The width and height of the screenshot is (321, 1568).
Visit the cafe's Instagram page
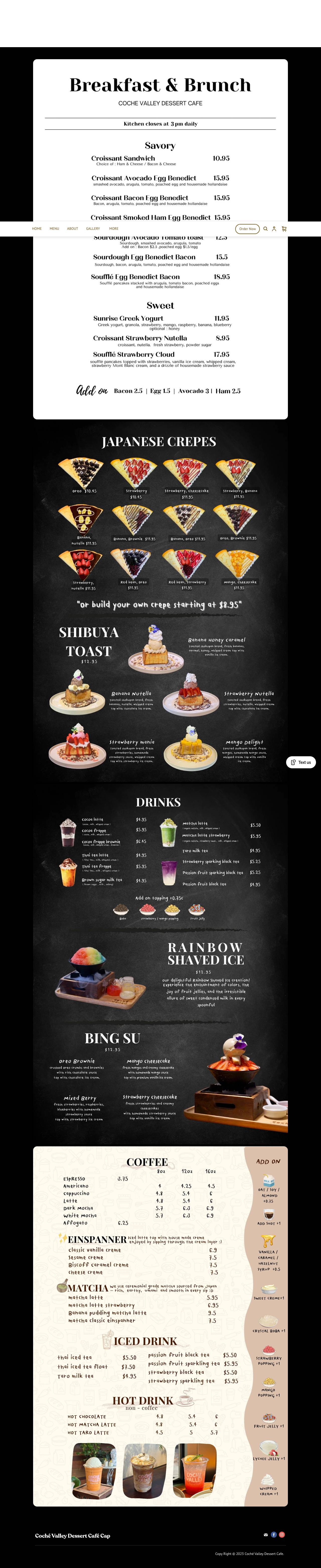282,1535
